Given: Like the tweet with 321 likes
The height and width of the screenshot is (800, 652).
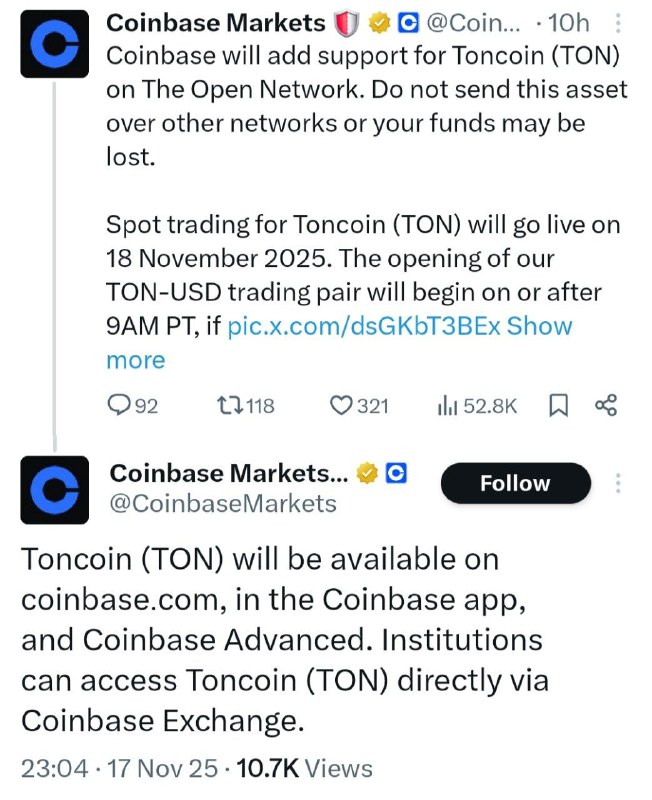Looking at the screenshot, I should click(x=342, y=406).
